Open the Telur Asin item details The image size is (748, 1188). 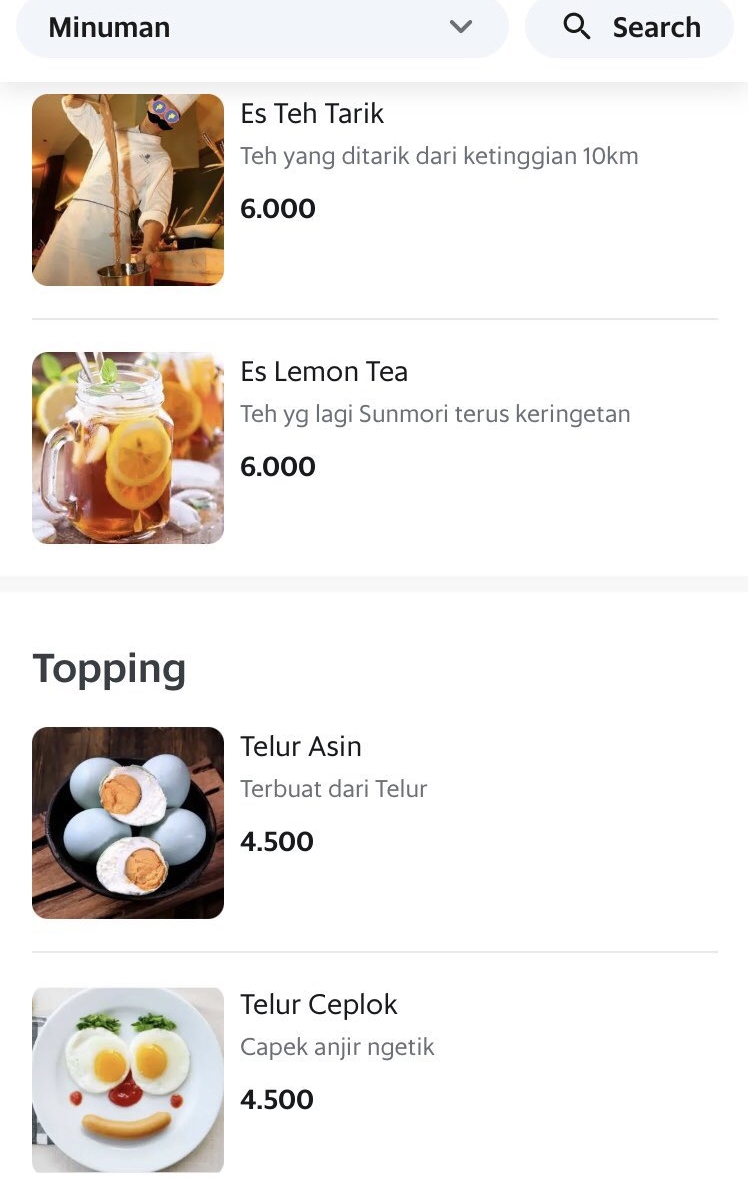pos(301,746)
